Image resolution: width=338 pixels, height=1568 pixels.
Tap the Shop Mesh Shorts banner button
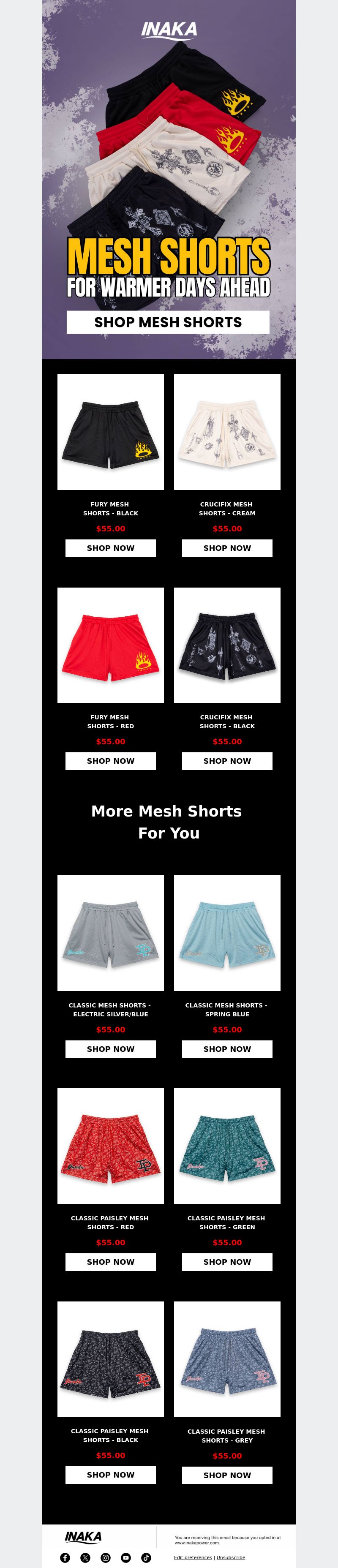coord(167,322)
